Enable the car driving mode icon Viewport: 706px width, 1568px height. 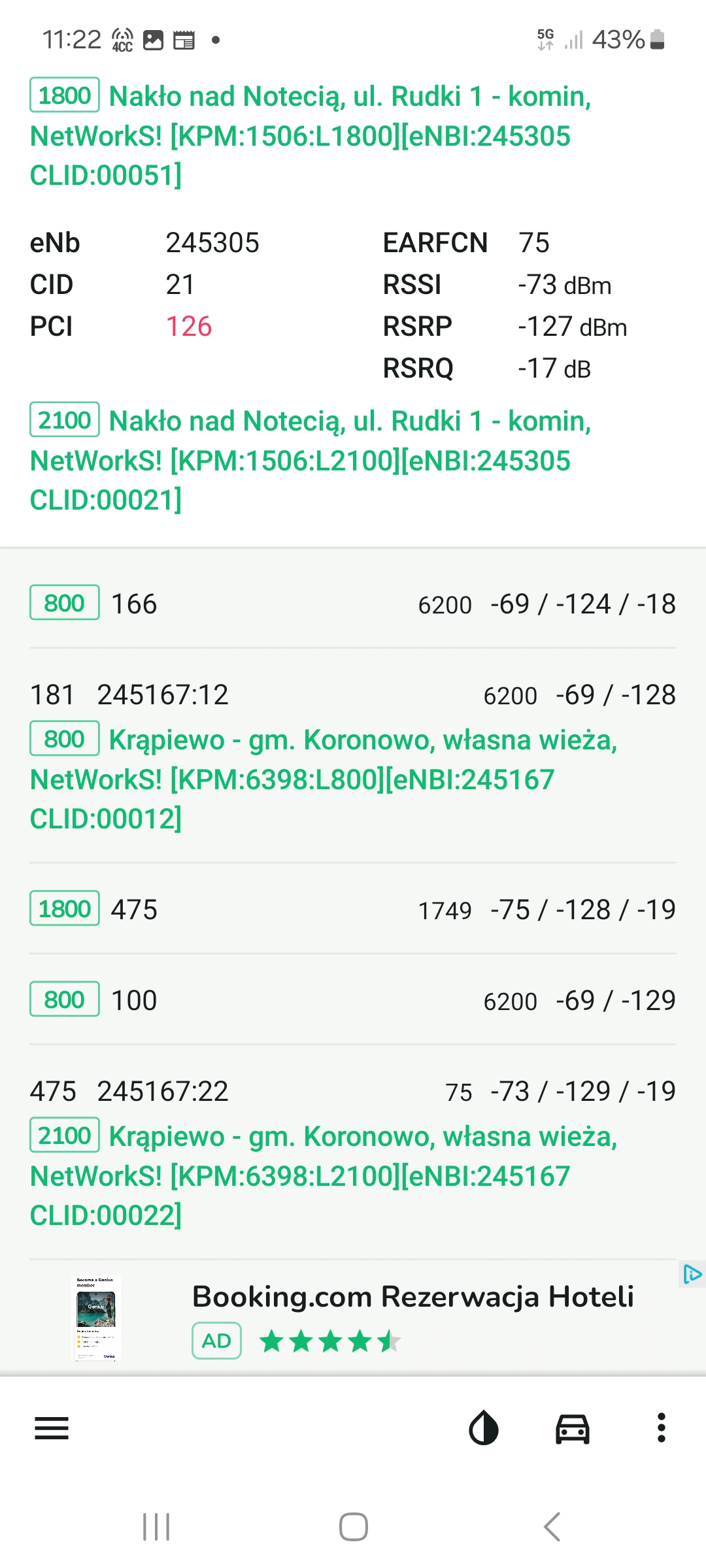pos(573,1428)
